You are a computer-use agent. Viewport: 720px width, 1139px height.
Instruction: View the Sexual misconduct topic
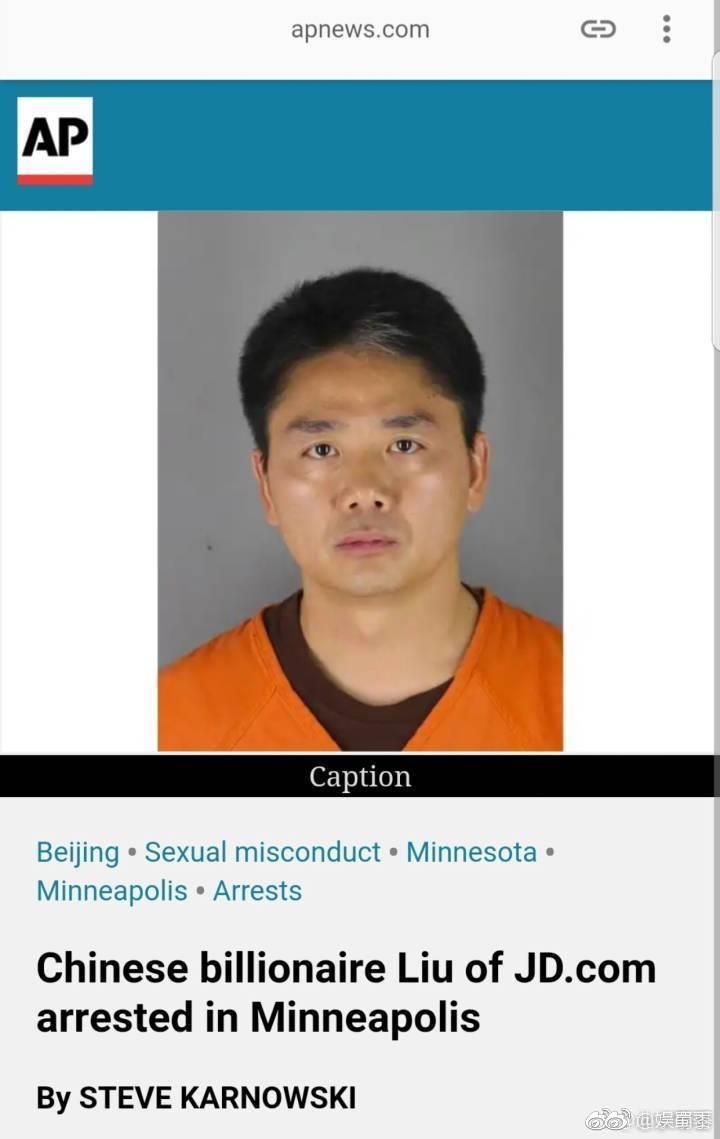[x=262, y=852]
